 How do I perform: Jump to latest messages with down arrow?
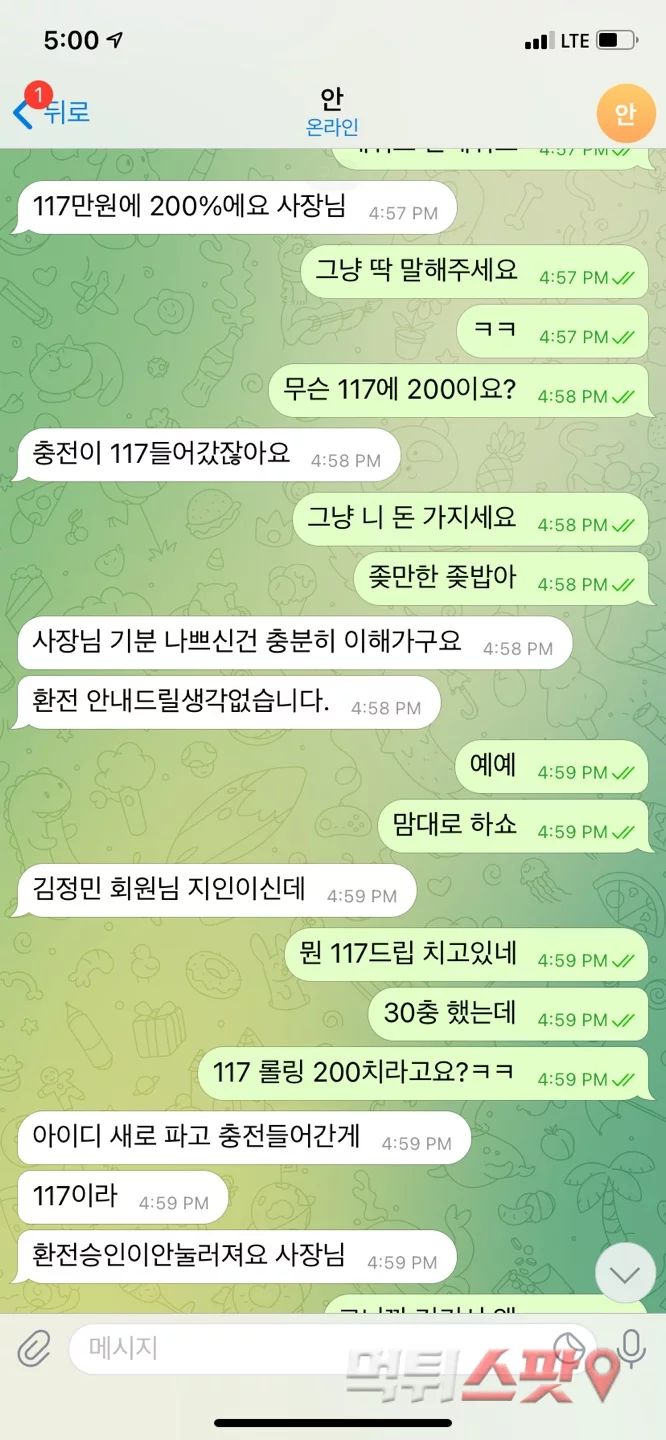pos(625,1274)
